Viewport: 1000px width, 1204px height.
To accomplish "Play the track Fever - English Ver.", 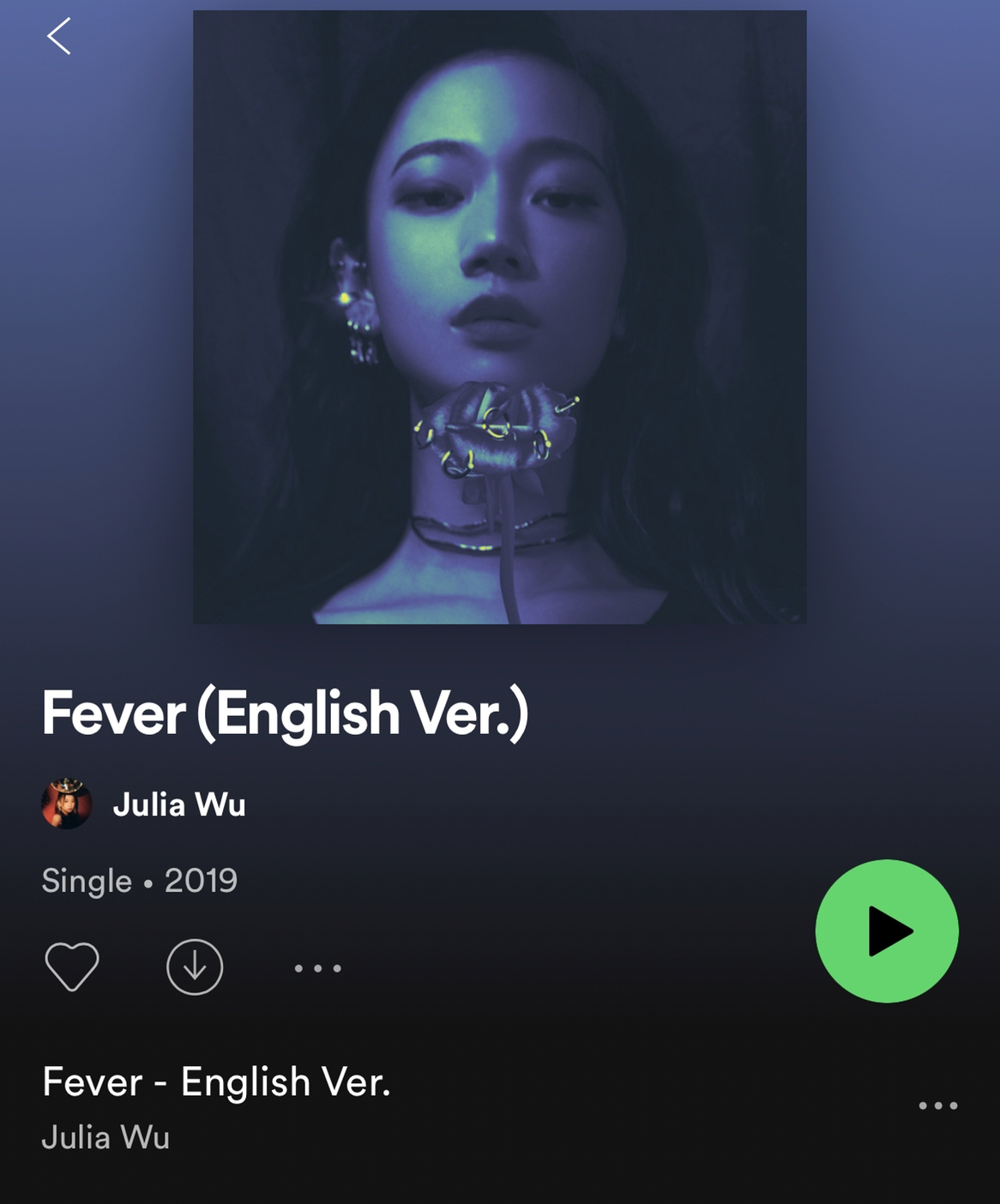I will pyautogui.click(x=216, y=1082).
